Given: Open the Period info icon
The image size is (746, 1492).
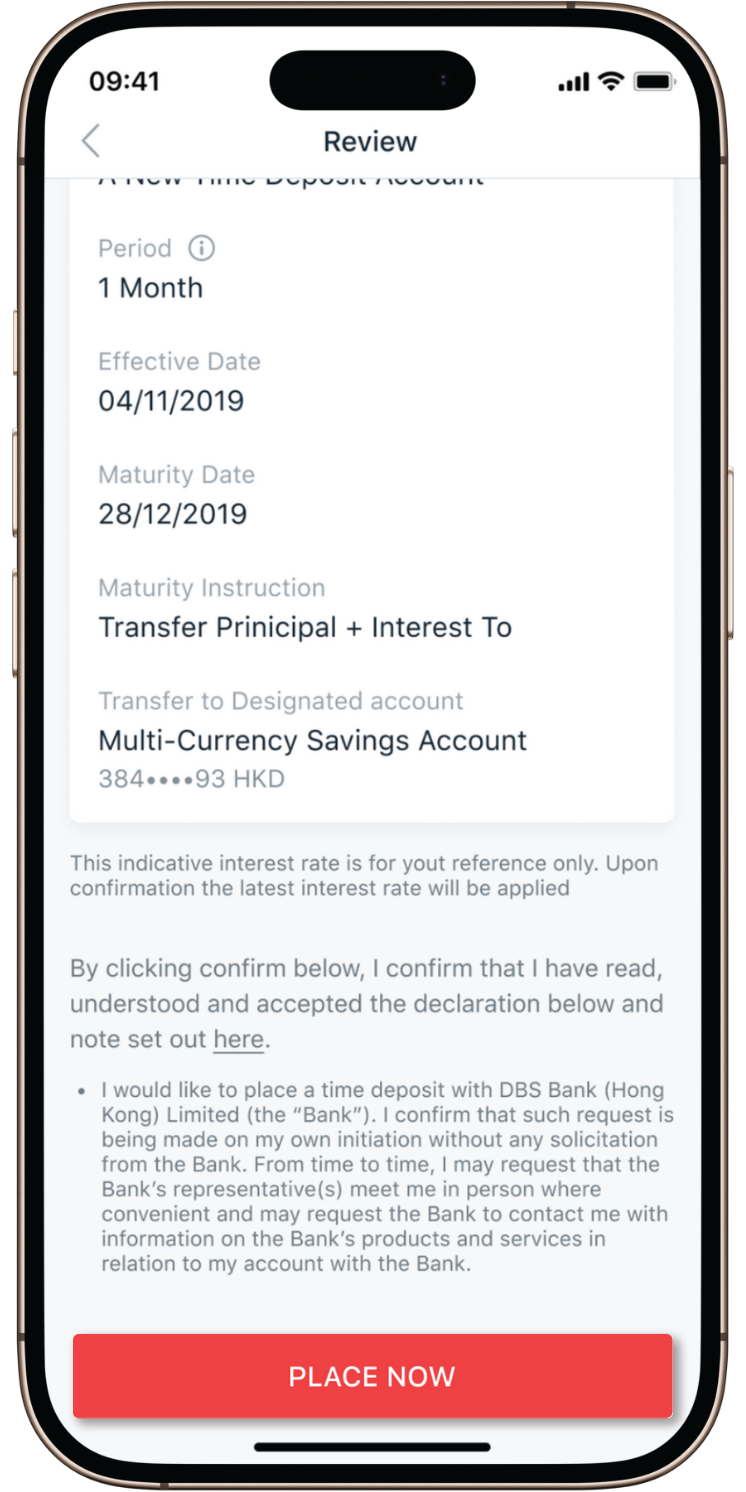Looking at the screenshot, I should 202,248.
